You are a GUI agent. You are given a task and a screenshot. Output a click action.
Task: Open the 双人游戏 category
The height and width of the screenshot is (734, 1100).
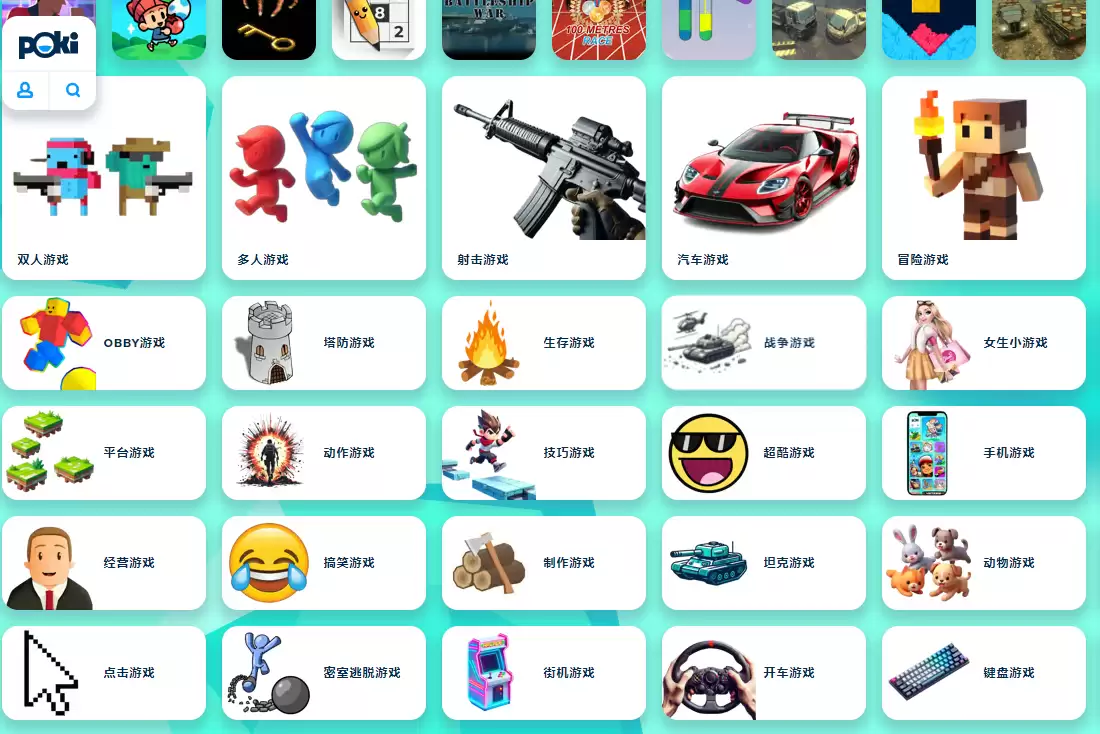click(104, 178)
